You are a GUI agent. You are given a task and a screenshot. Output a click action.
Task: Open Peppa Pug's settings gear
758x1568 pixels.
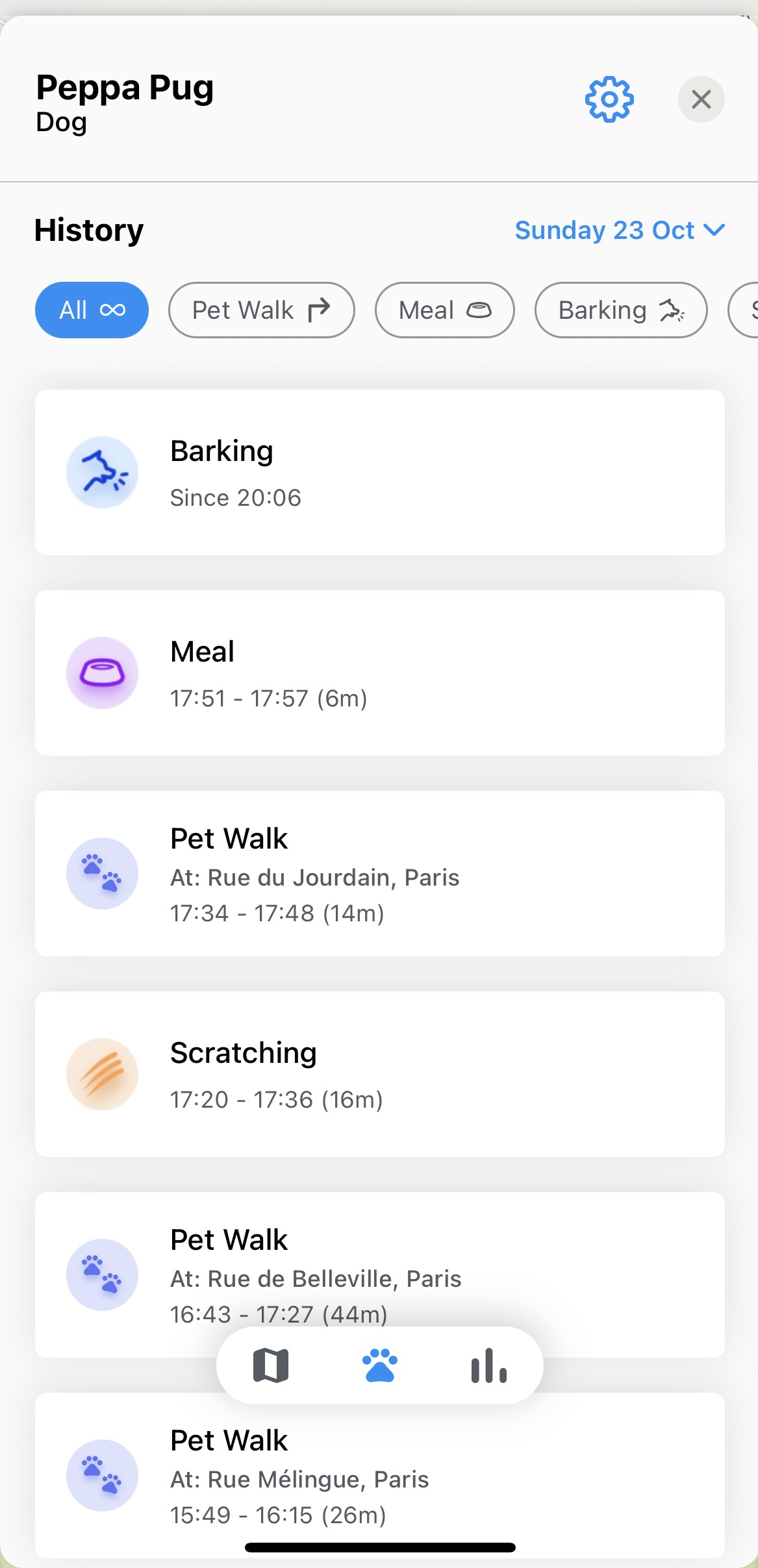pyautogui.click(x=609, y=99)
